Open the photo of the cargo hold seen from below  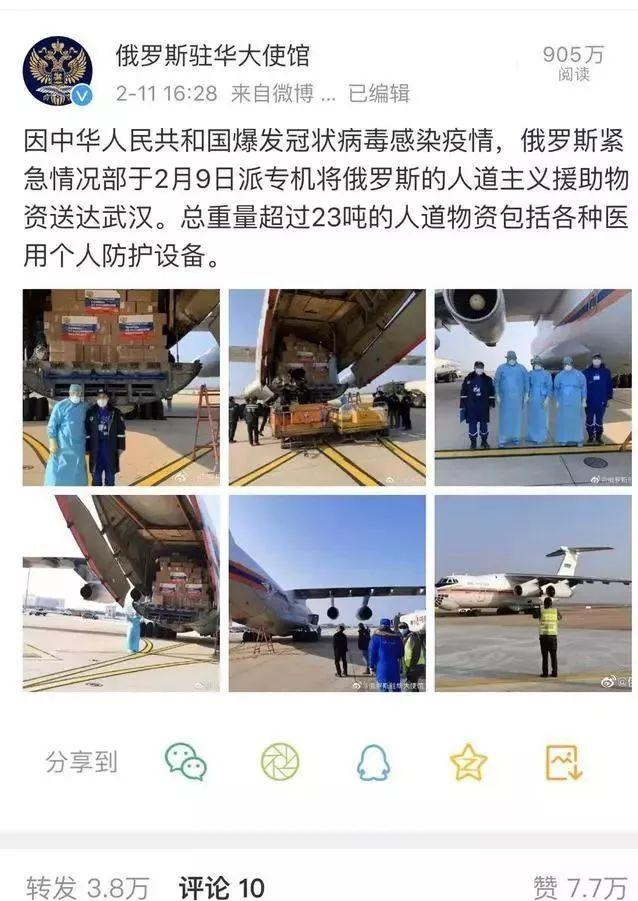(x=121, y=593)
